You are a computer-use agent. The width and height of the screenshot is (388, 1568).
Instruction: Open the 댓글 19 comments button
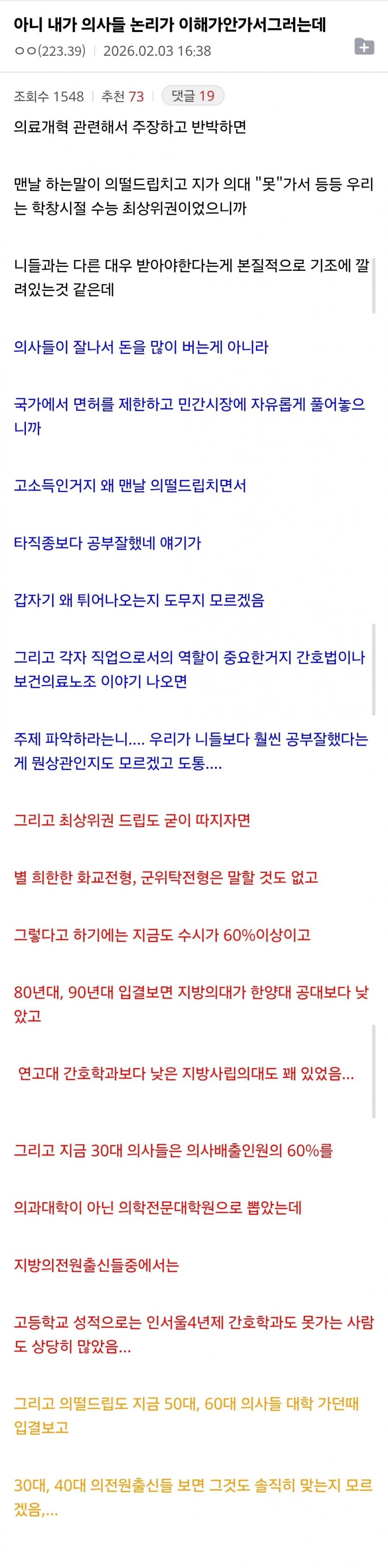(x=193, y=96)
